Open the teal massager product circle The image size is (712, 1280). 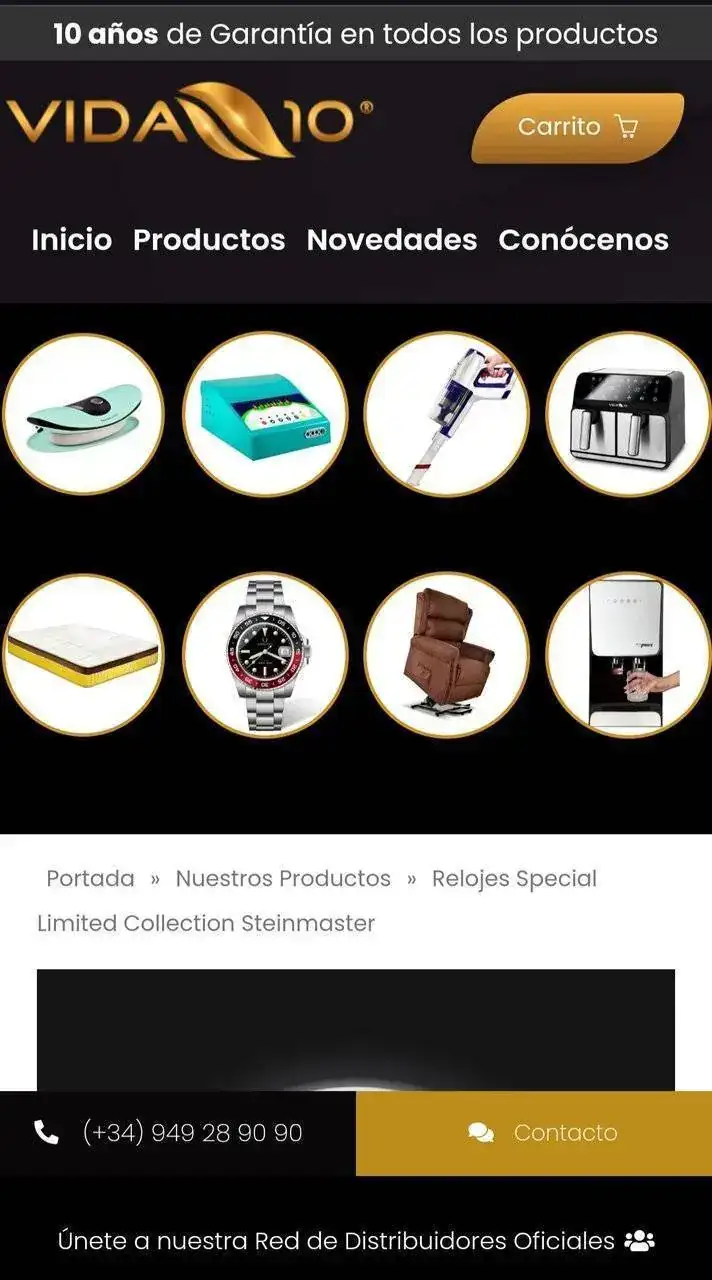coord(83,414)
